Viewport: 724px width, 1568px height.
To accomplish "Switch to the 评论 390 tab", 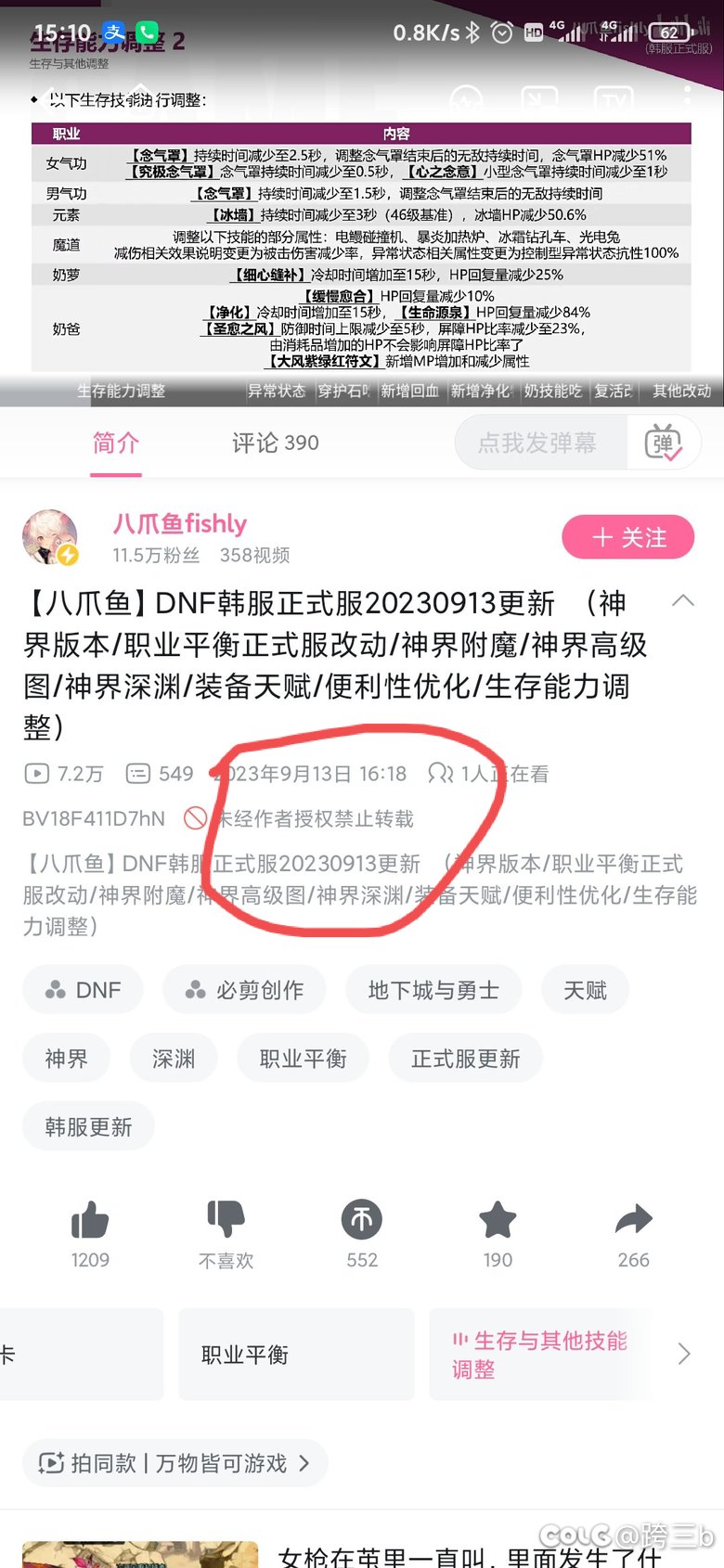I will pos(275,443).
